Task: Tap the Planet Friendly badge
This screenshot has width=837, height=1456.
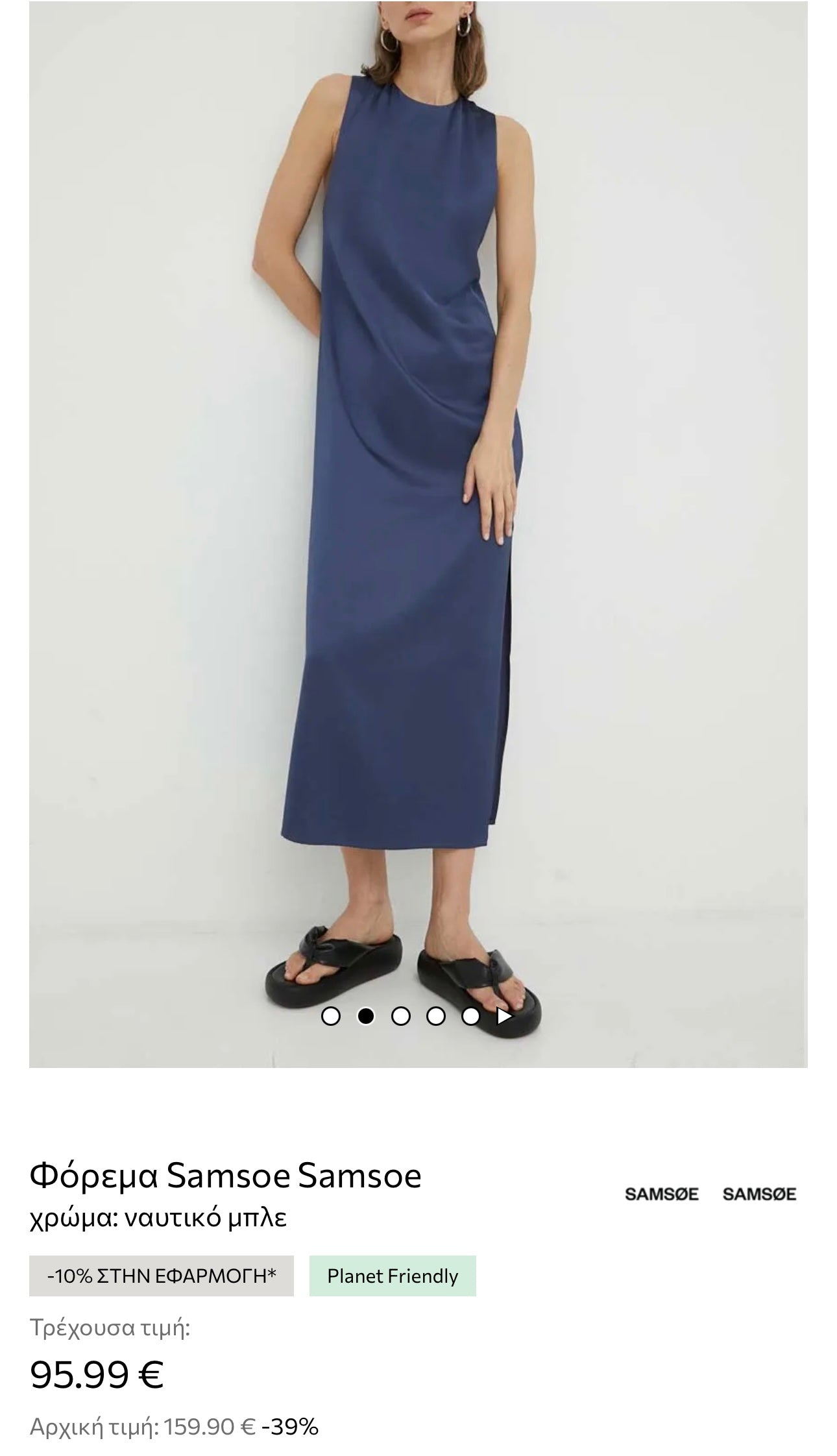Action: click(x=393, y=1276)
